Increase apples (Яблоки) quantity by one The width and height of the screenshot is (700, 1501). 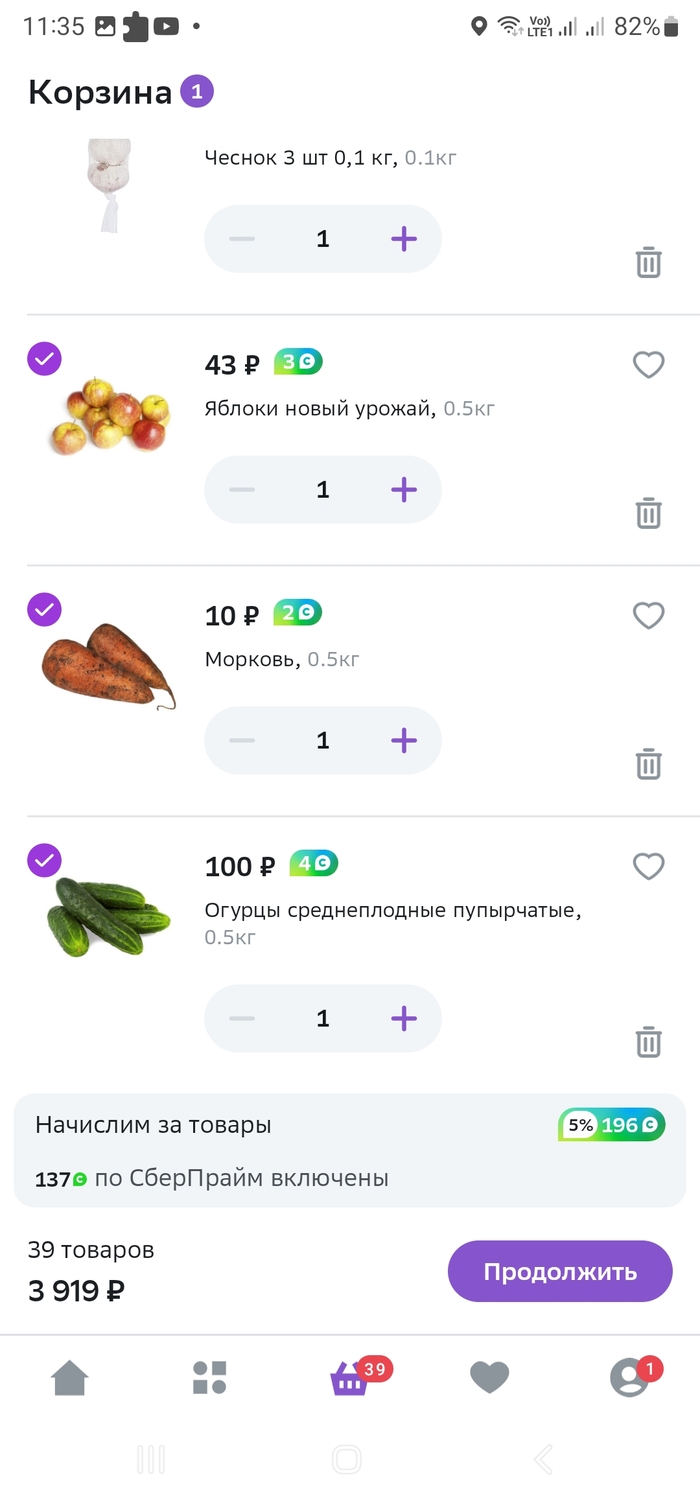pyautogui.click(x=403, y=490)
